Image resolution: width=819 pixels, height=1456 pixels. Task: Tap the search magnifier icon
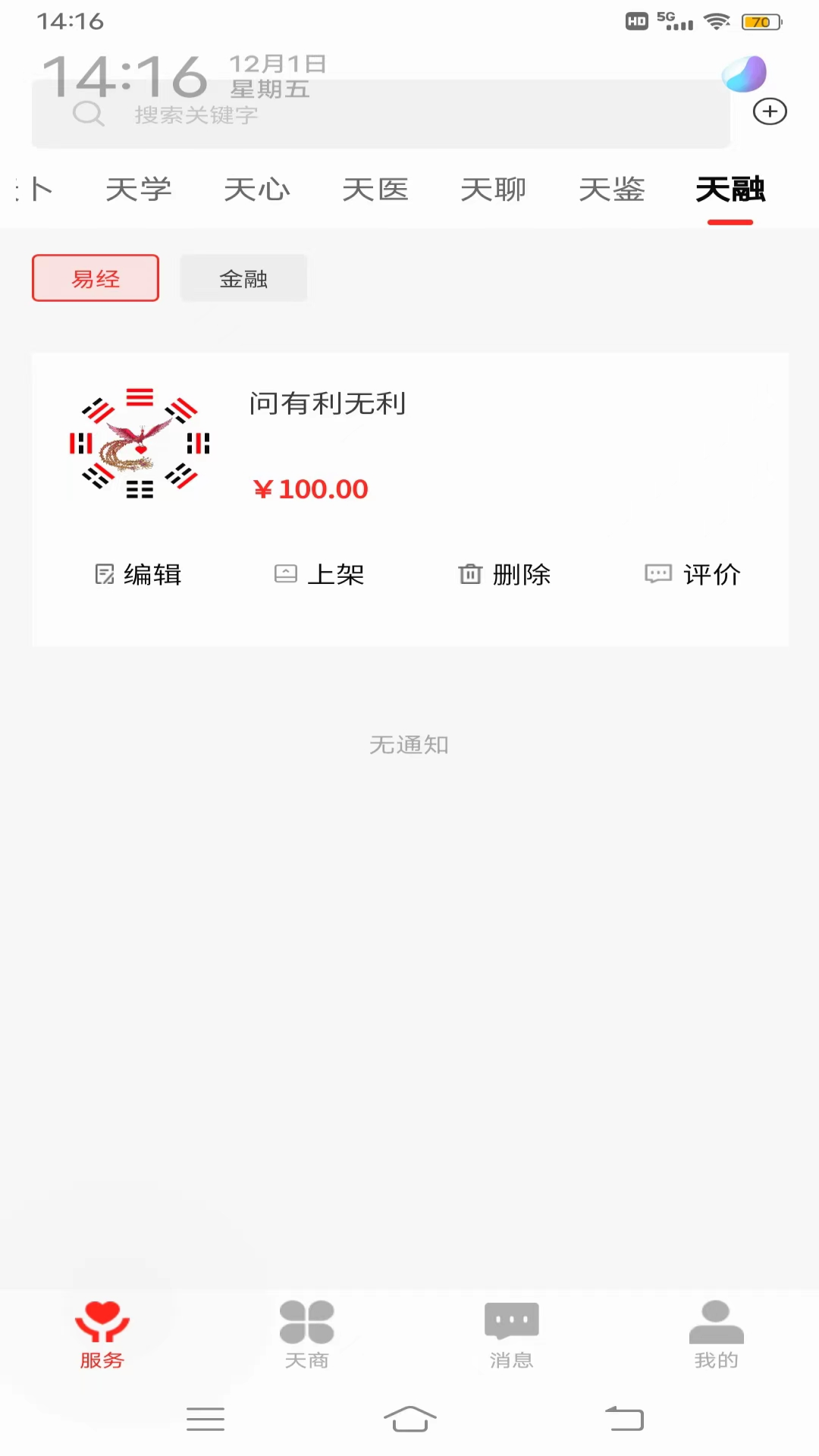coord(89,115)
